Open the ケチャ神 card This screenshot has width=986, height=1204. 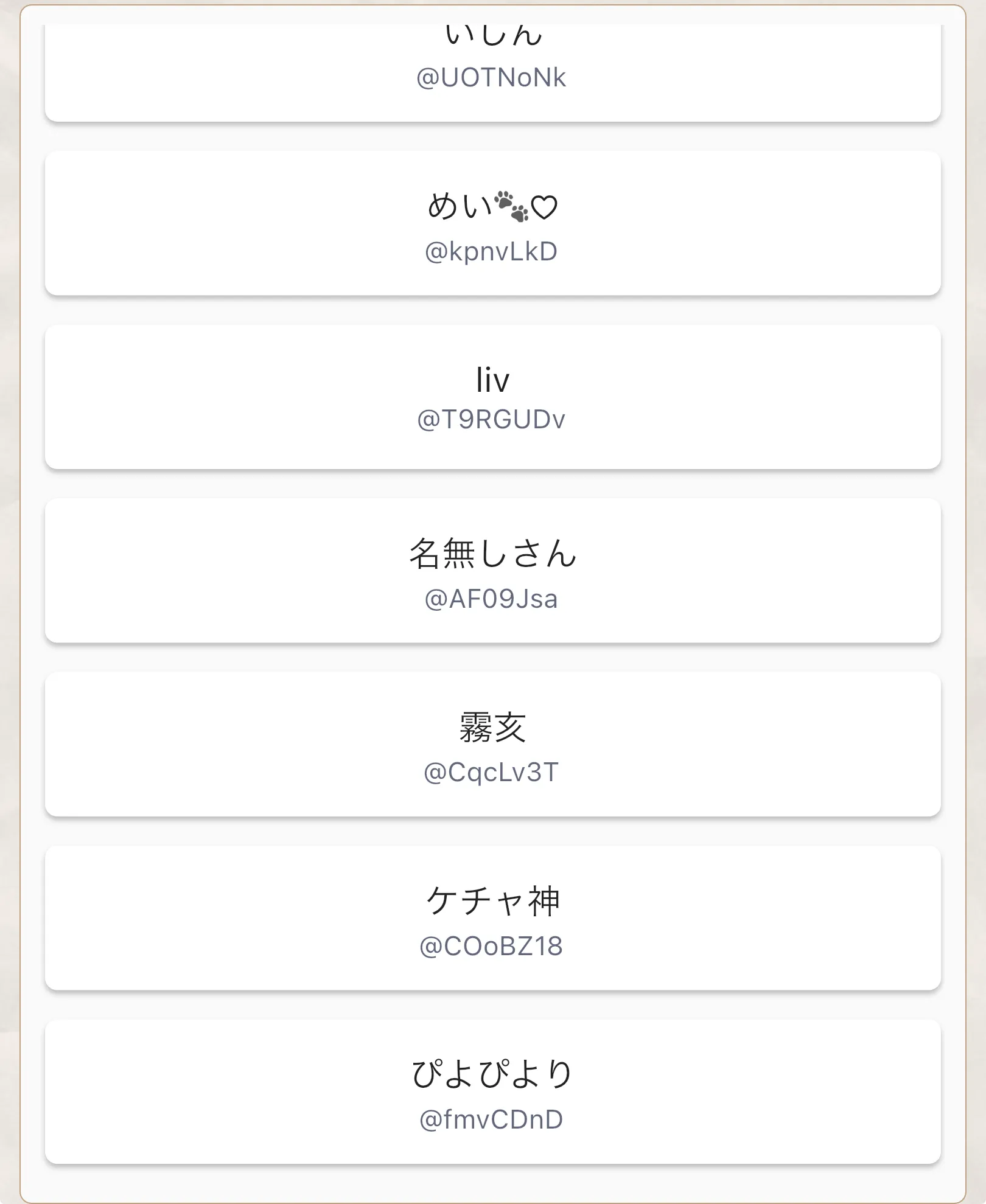point(492,918)
